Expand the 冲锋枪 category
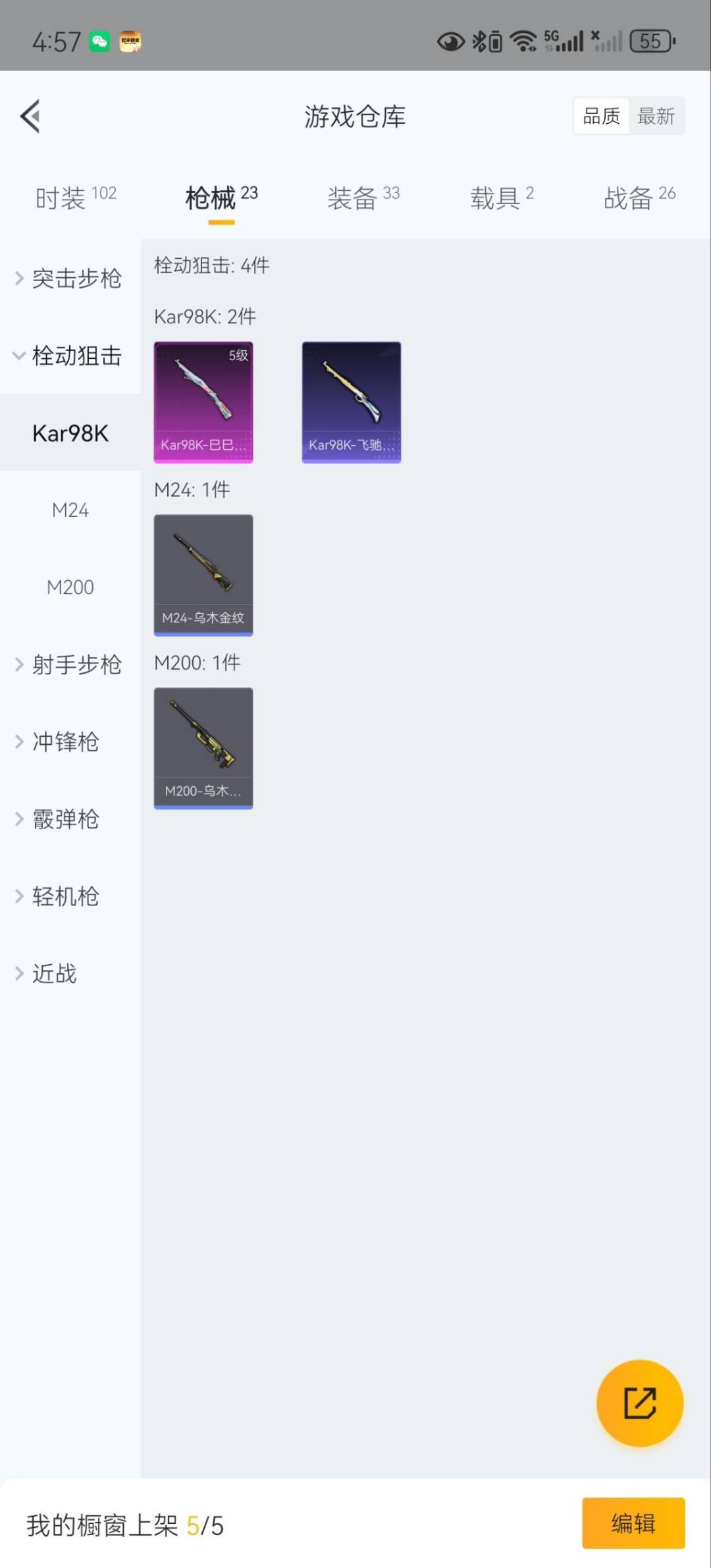Image resolution: width=711 pixels, height=1568 pixels. click(66, 742)
